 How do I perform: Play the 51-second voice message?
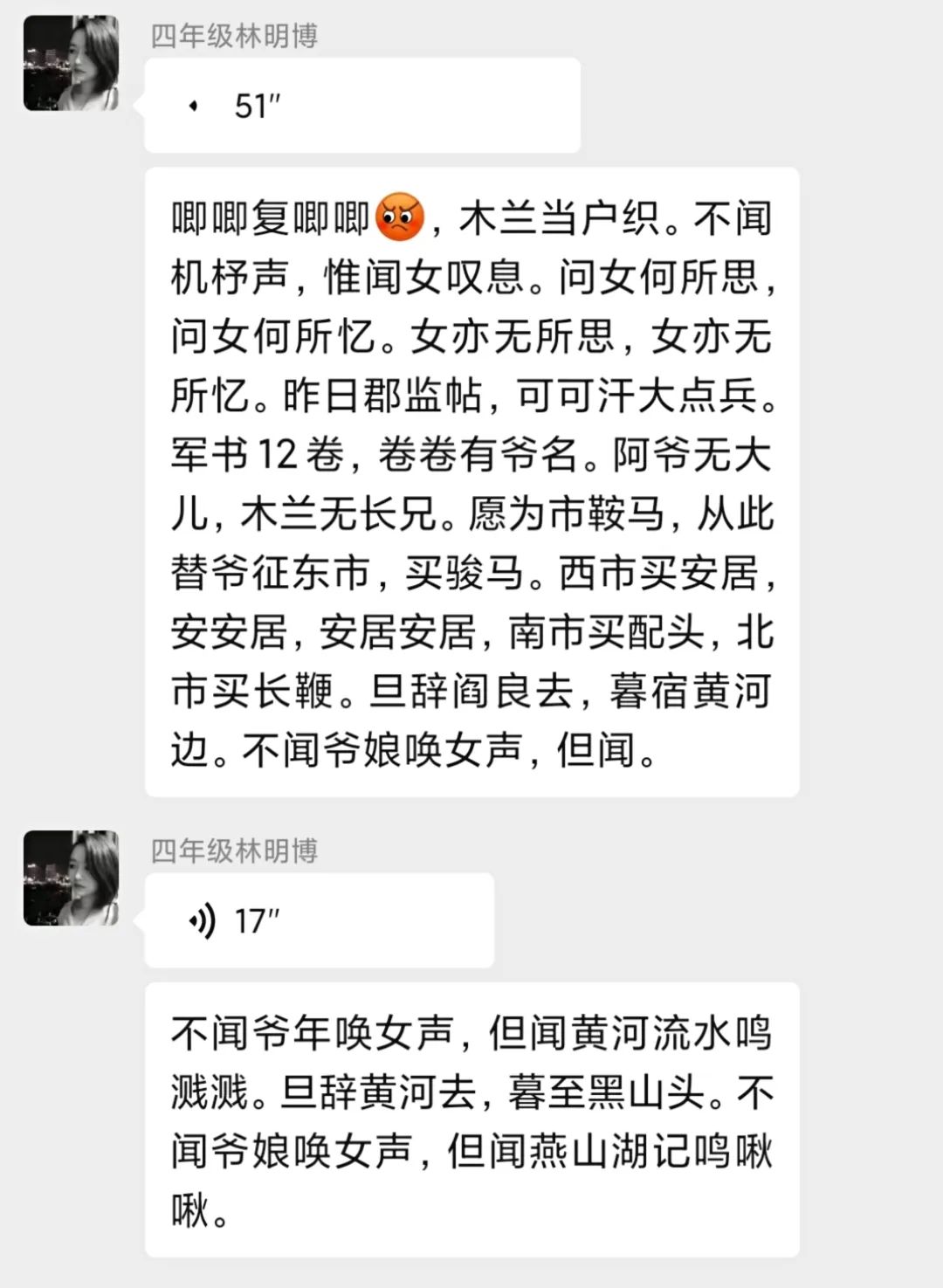[361, 106]
